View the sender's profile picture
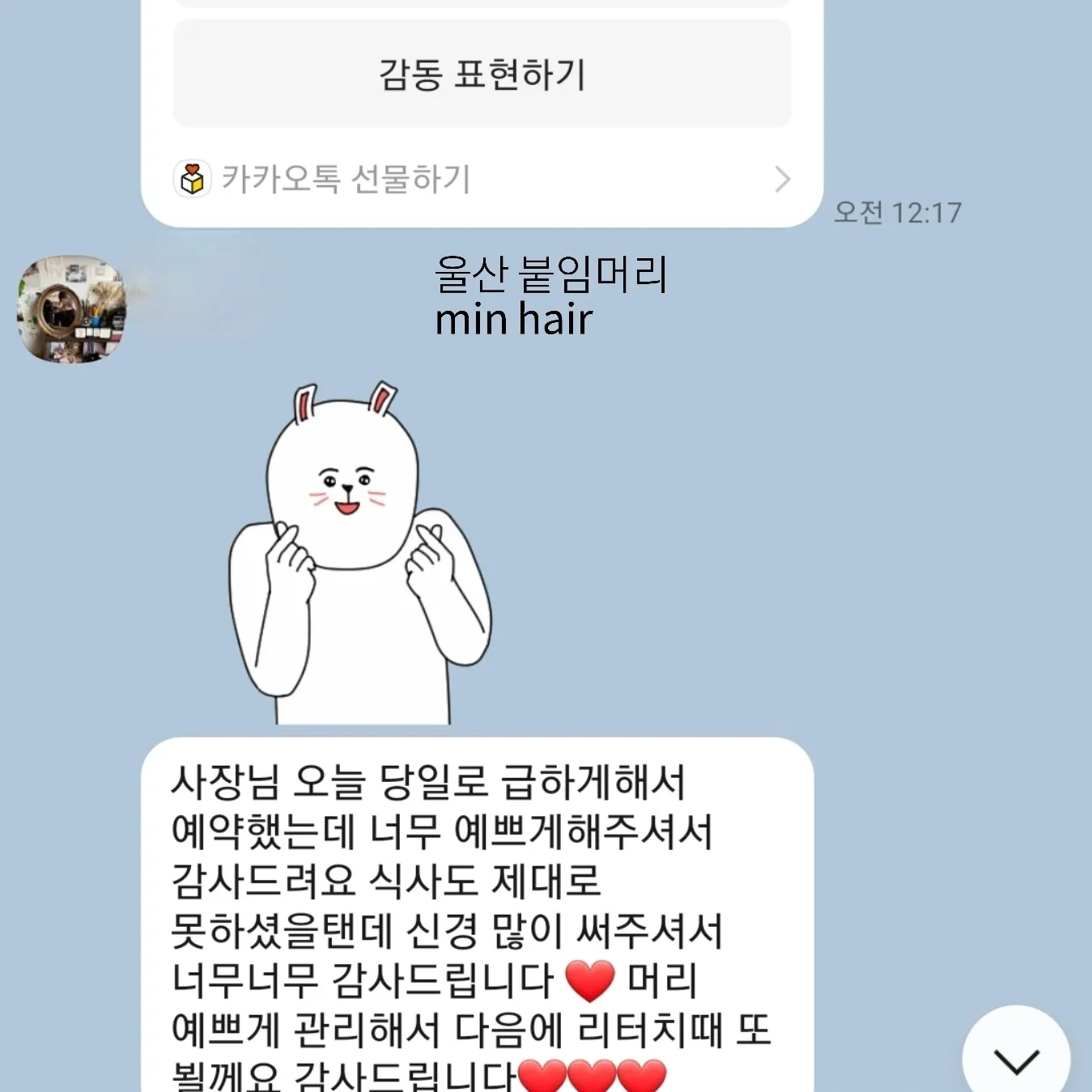Viewport: 1092px width, 1092px height. point(72,309)
